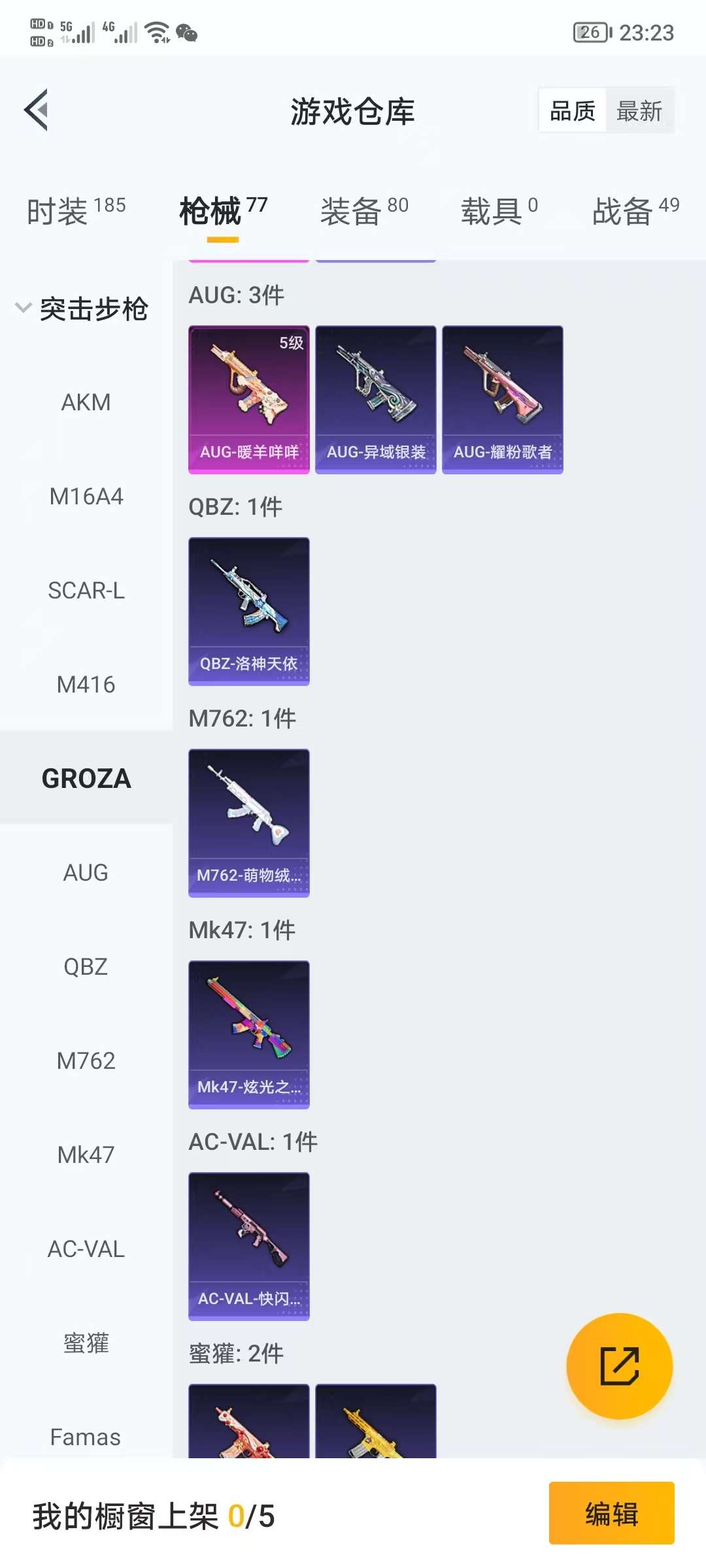The height and width of the screenshot is (1568, 706).
Task: Open the Mk47-炫光之 skin card
Action: coord(248,1034)
